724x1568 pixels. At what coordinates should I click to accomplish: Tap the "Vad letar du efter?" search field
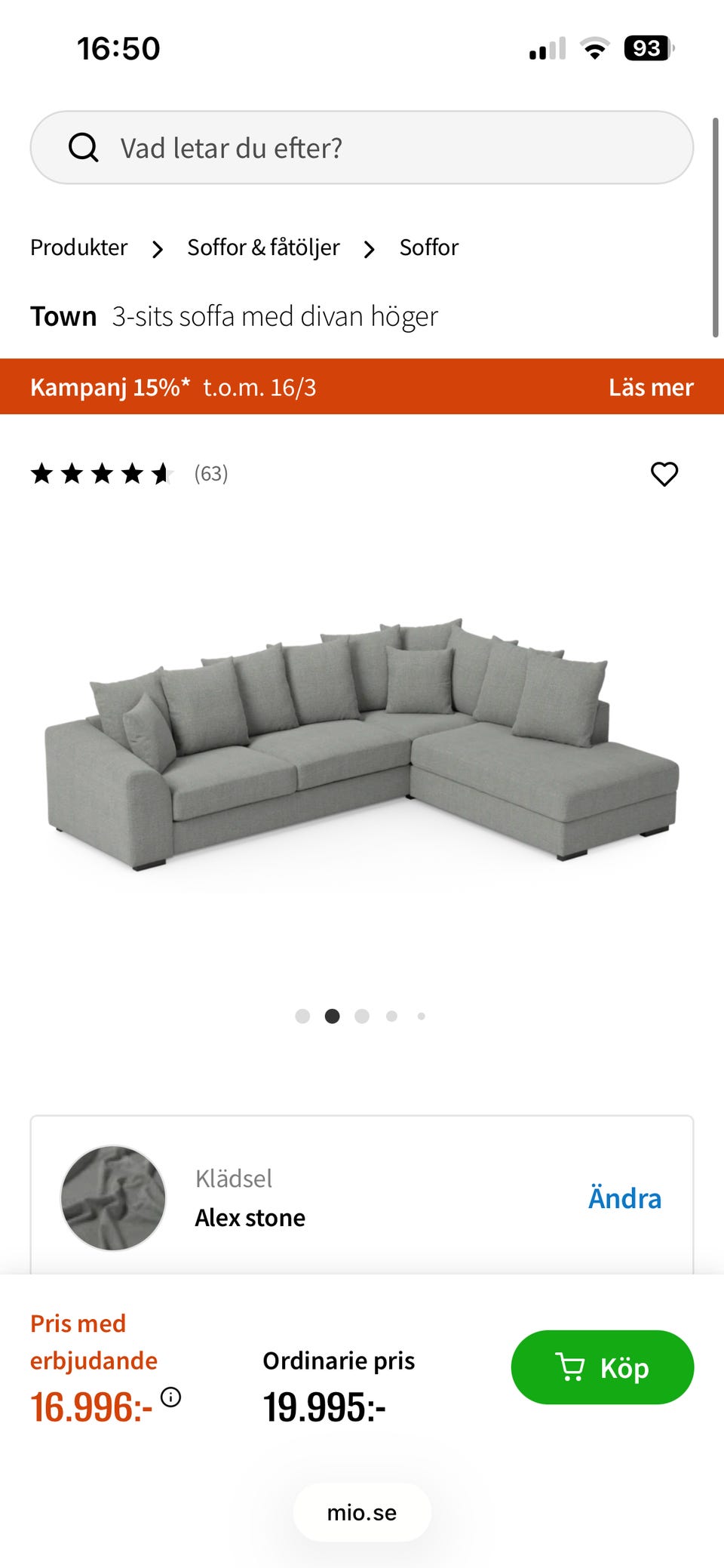coord(362,148)
